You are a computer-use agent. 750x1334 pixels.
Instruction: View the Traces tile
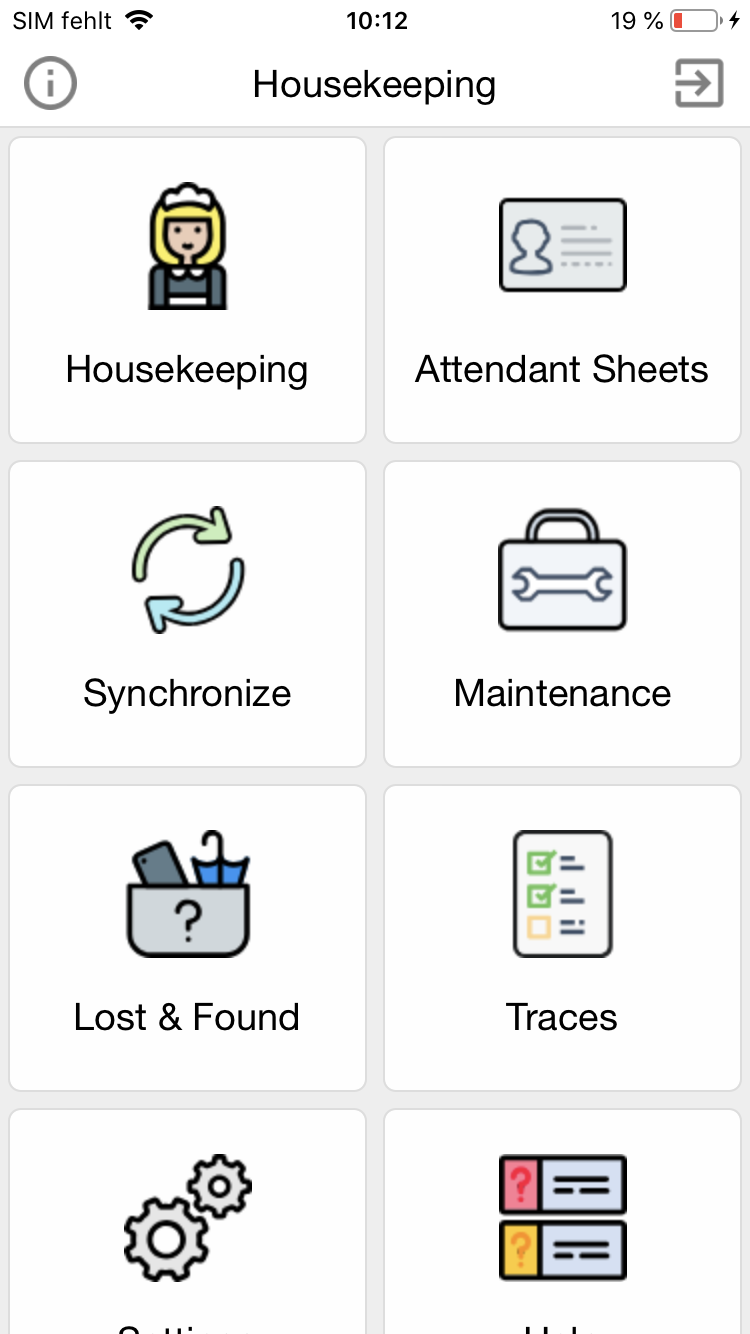tap(562, 937)
